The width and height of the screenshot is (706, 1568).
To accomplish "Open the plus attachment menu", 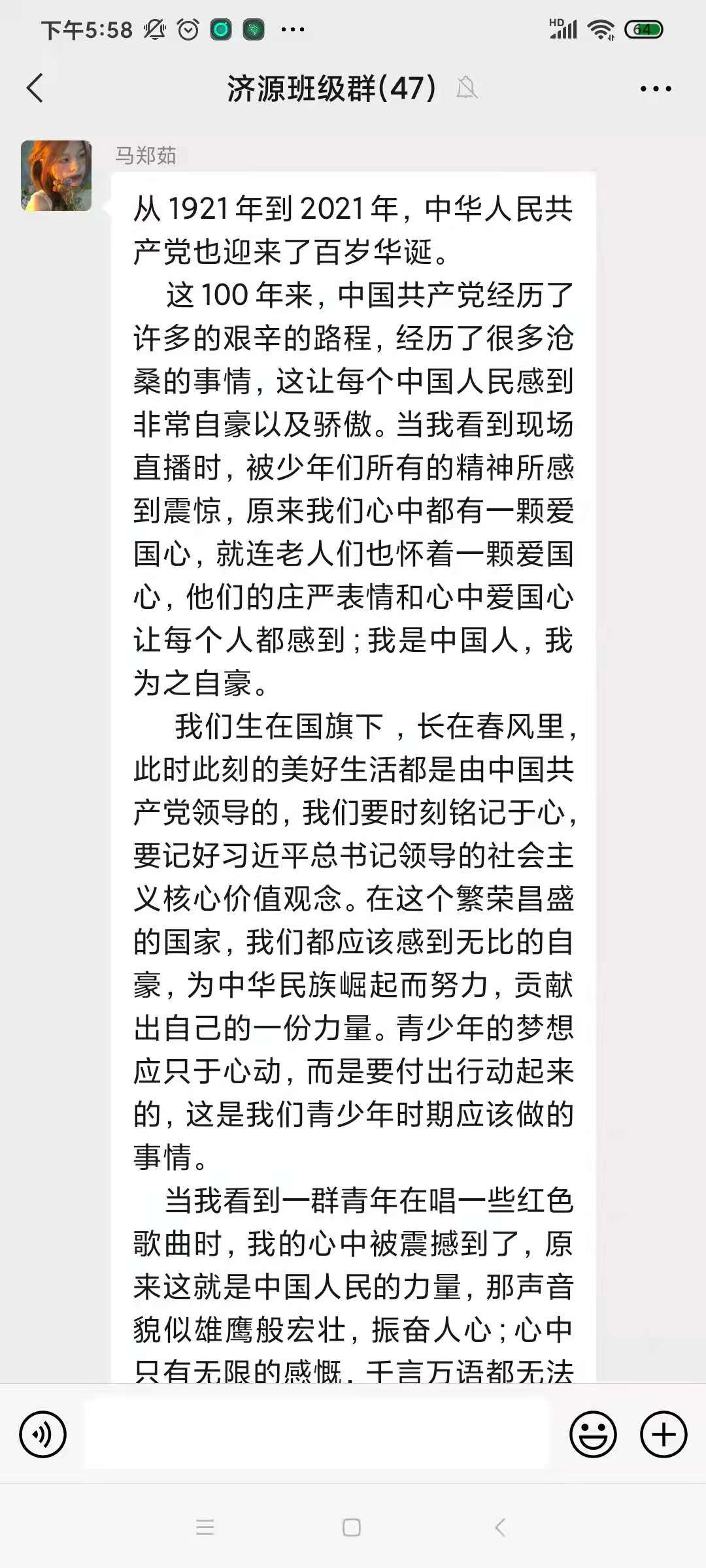I will (664, 1435).
